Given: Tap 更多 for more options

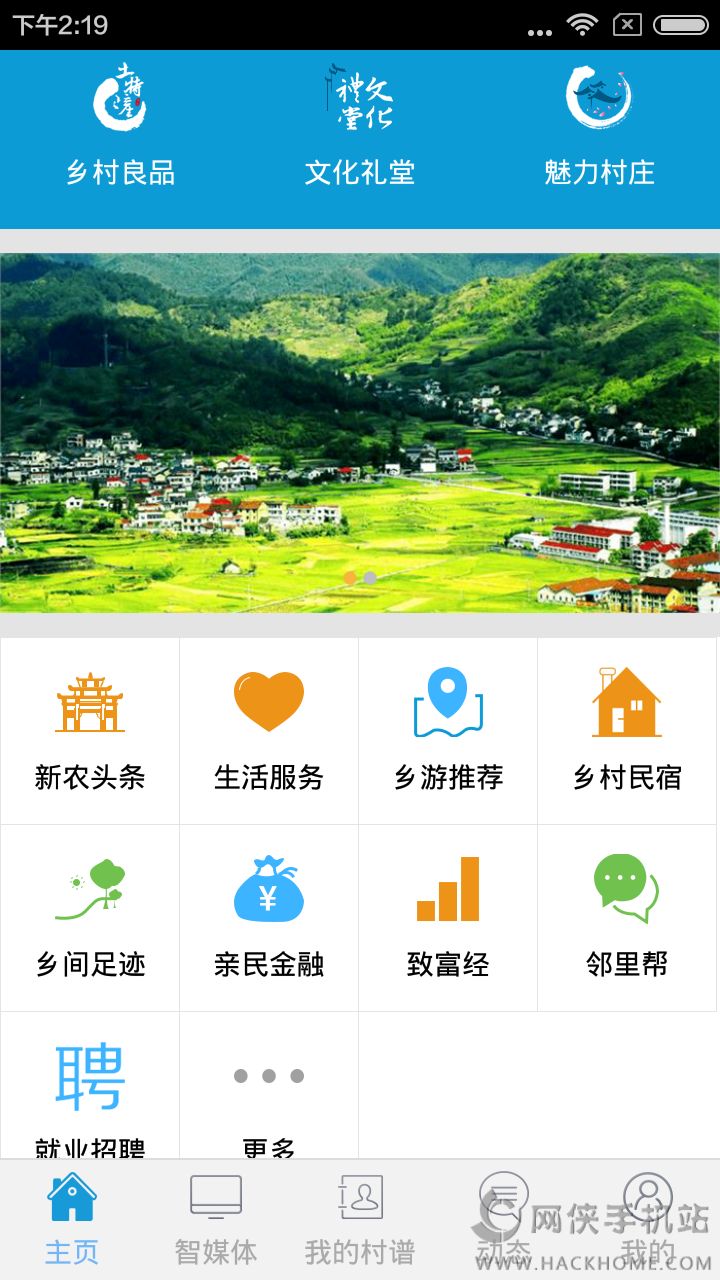Looking at the screenshot, I should 269,1088.
